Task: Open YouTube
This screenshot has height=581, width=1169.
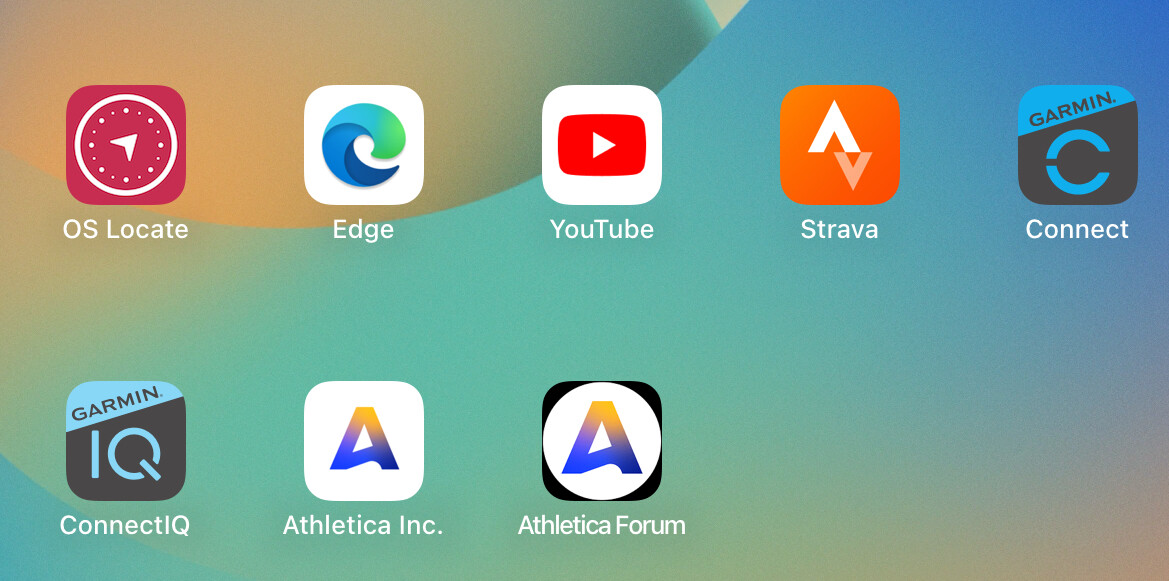Action: click(602, 145)
